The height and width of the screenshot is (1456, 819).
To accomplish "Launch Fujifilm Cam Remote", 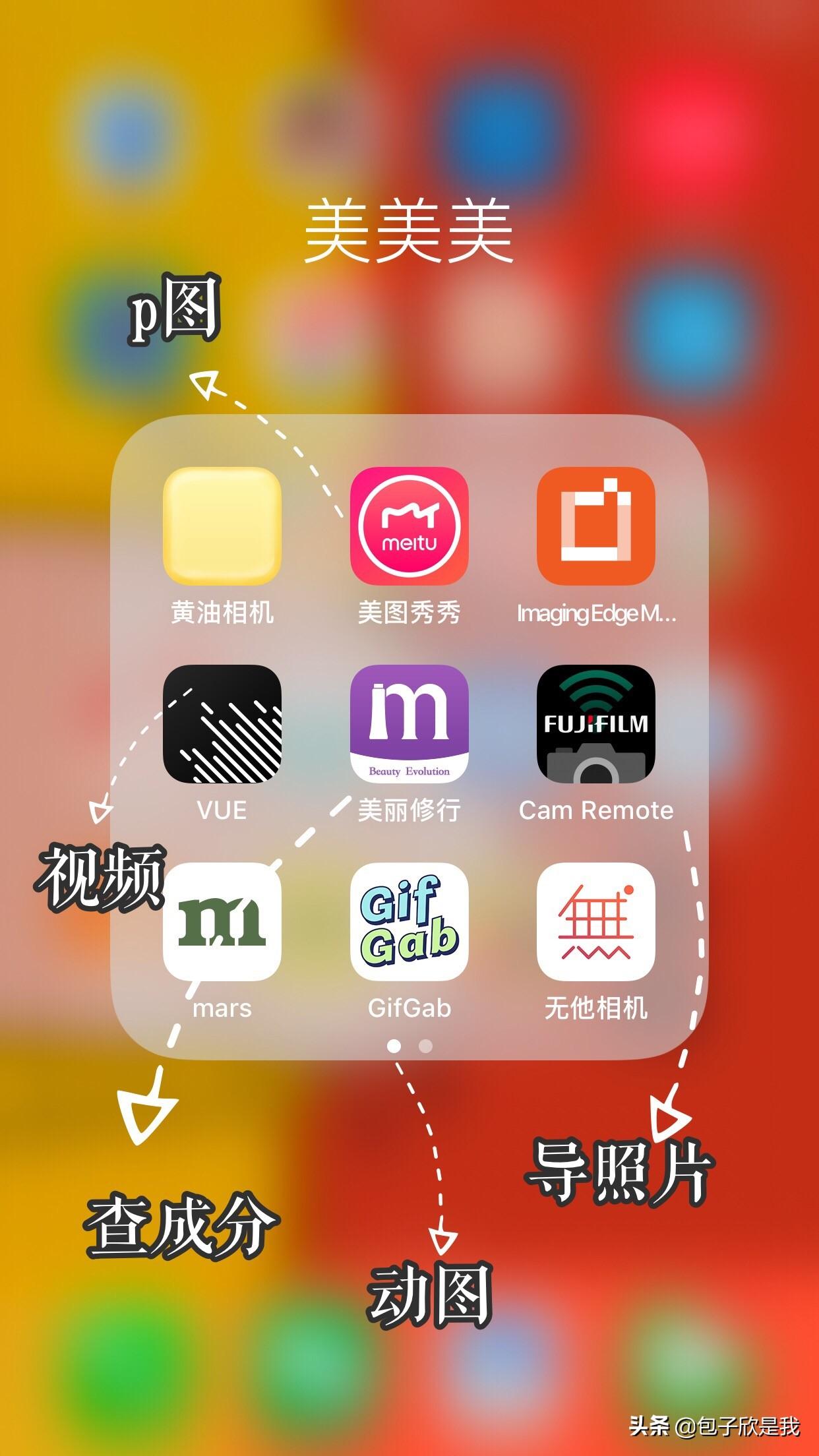I will (x=595, y=724).
